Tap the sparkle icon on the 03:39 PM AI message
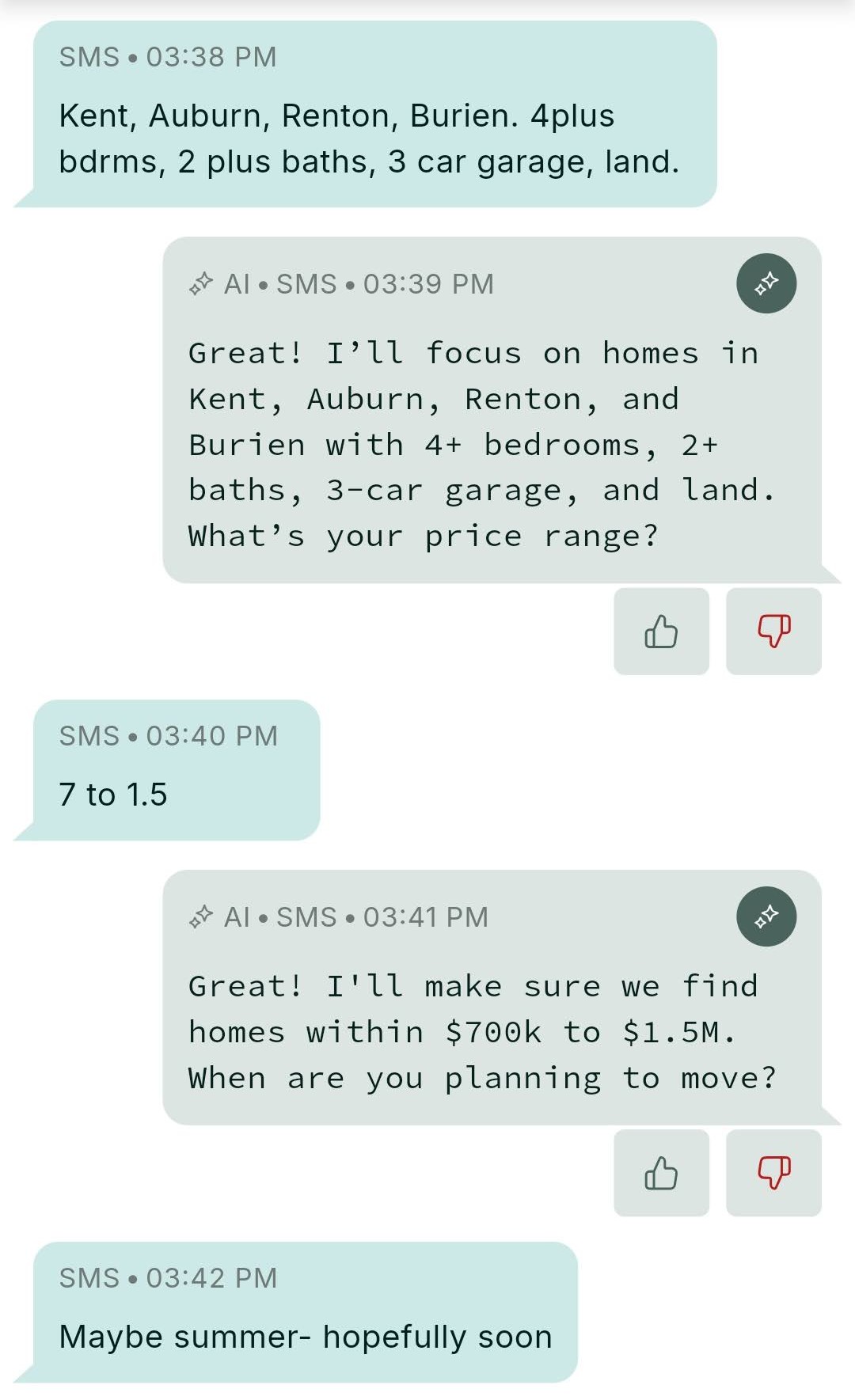 tap(766, 283)
